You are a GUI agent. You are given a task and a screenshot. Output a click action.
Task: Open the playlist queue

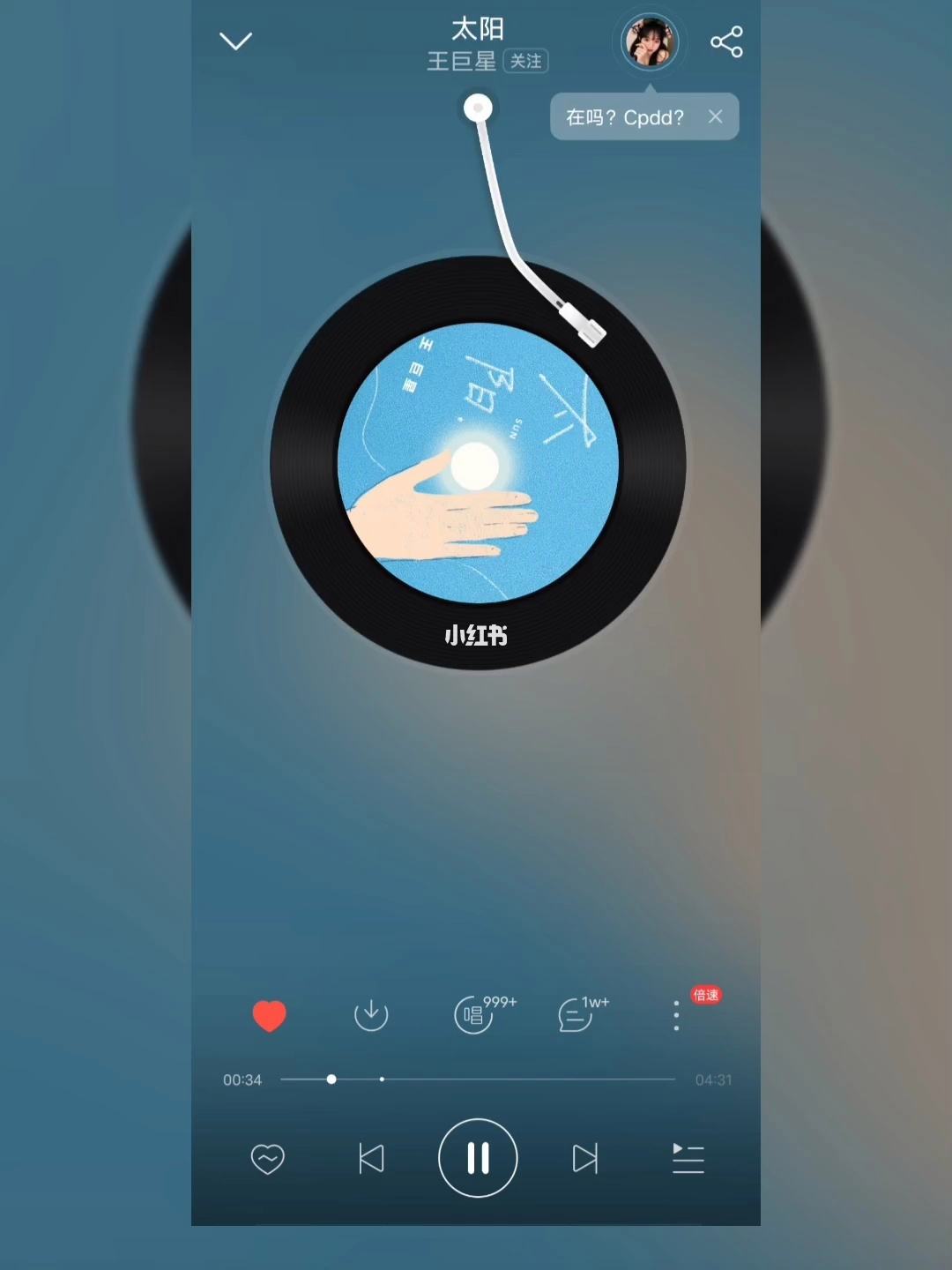click(x=688, y=1158)
